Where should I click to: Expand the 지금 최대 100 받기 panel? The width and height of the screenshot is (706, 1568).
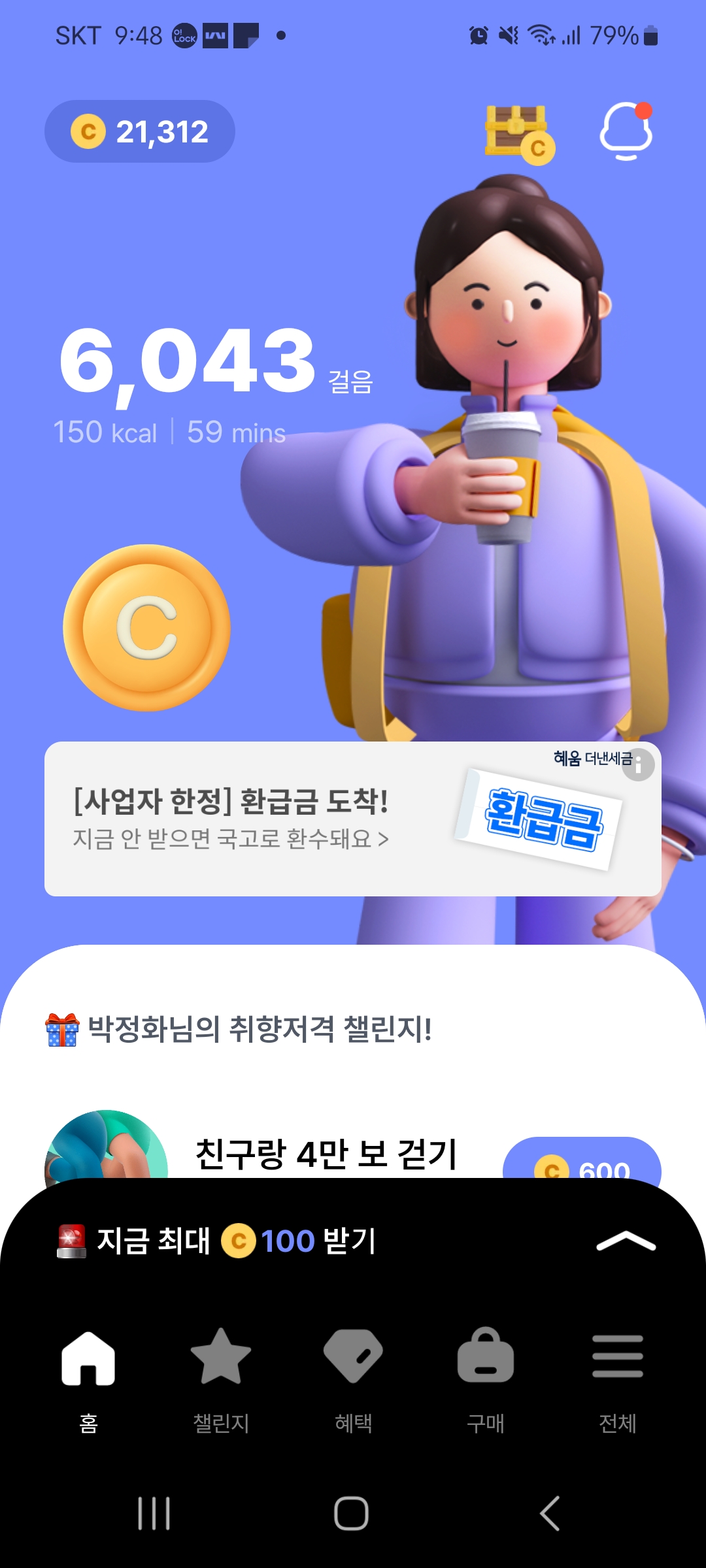[626, 1241]
